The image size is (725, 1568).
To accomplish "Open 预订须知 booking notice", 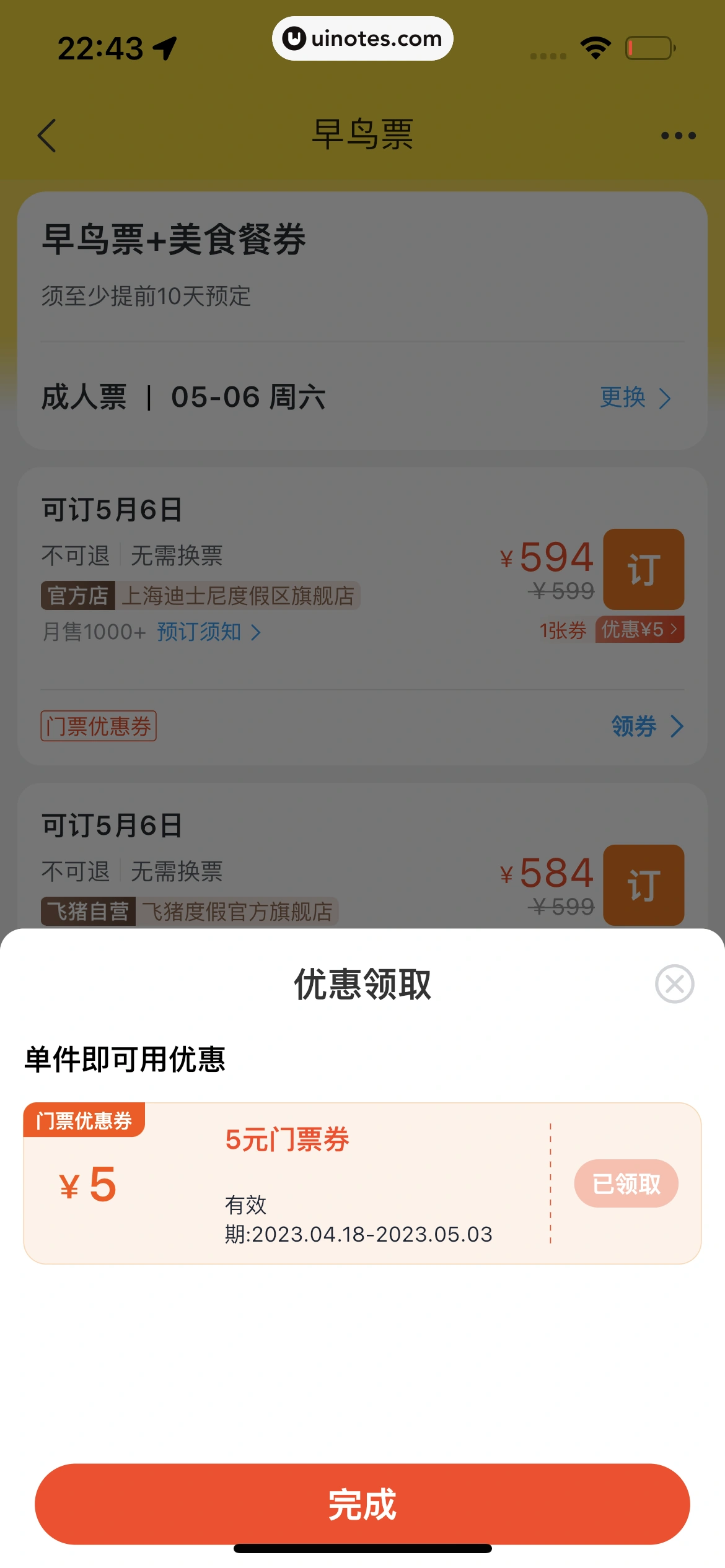I will 208,632.
